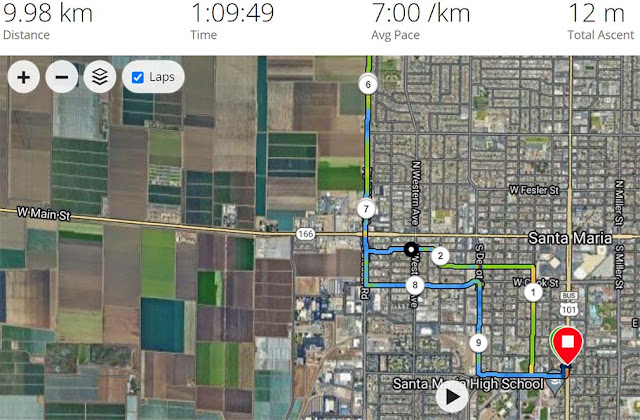640x420 pixels.
Task: Select lap 7 marker on route
Action: (366, 209)
